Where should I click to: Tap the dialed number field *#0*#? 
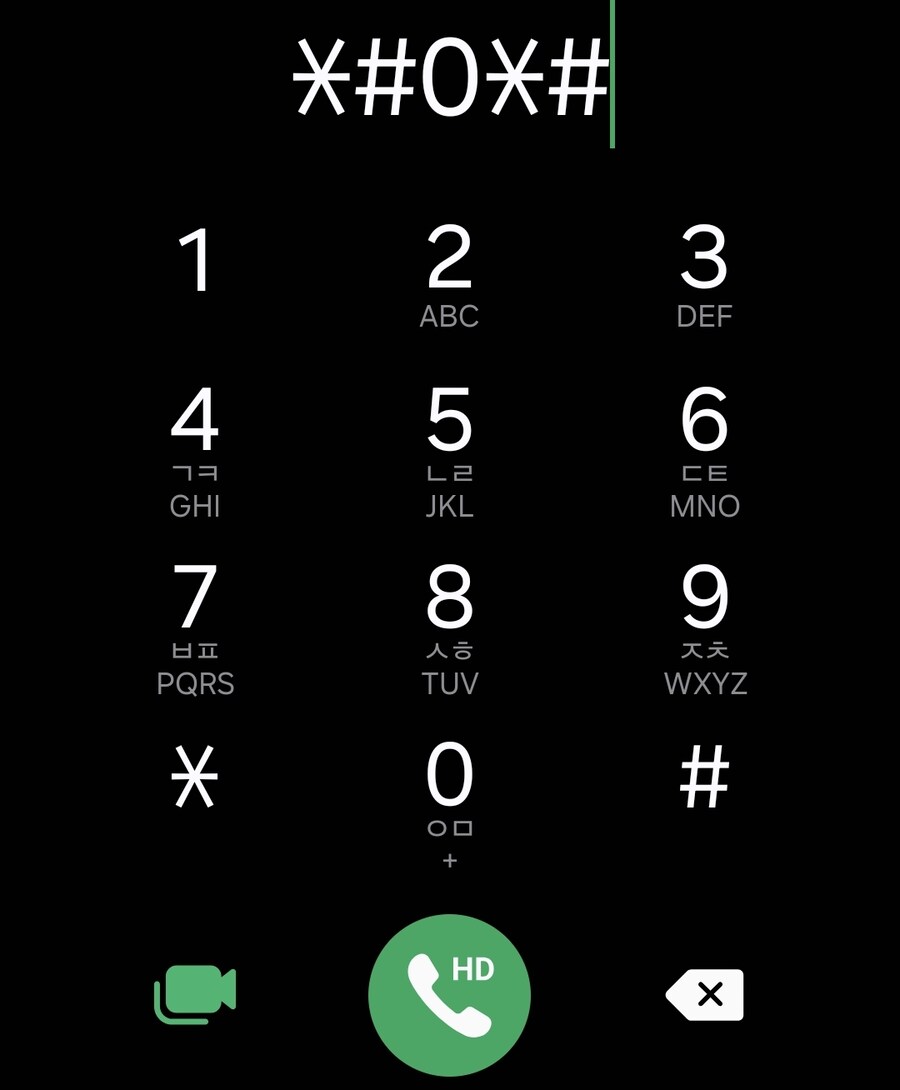pos(450,80)
